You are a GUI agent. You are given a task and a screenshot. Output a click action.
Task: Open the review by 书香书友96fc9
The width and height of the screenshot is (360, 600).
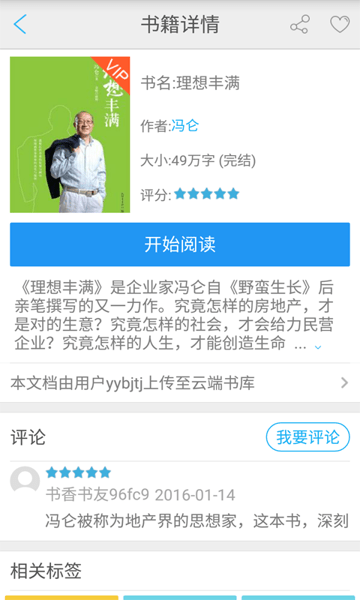pos(180,501)
